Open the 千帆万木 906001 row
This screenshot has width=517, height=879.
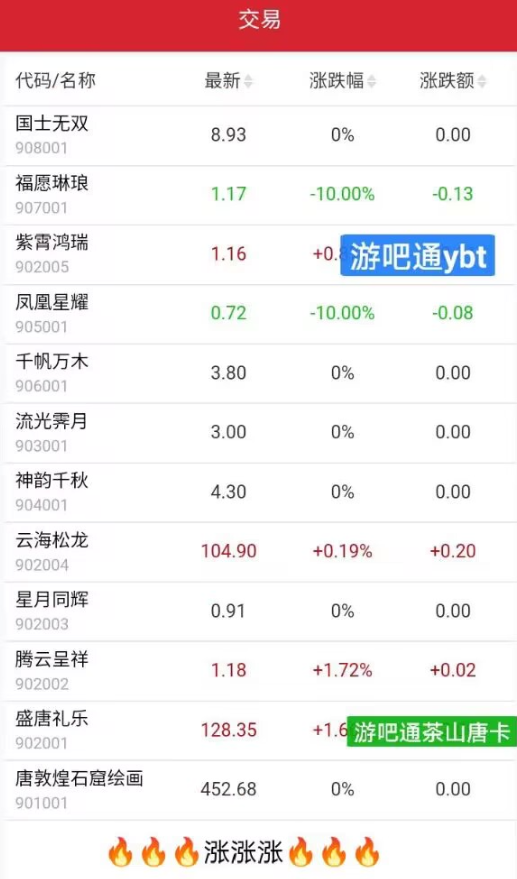pos(258,374)
